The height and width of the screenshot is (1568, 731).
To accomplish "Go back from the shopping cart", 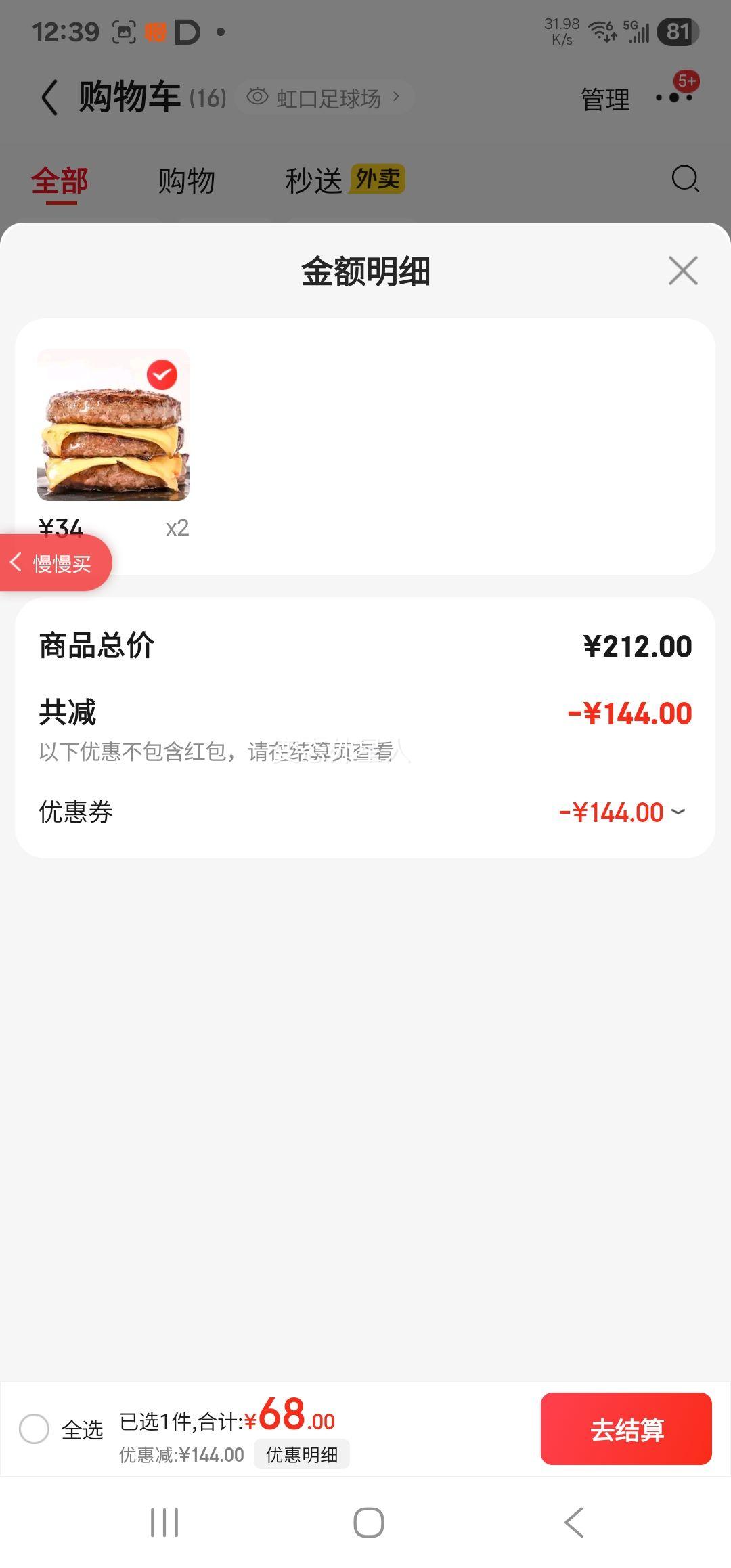I will (x=49, y=98).
